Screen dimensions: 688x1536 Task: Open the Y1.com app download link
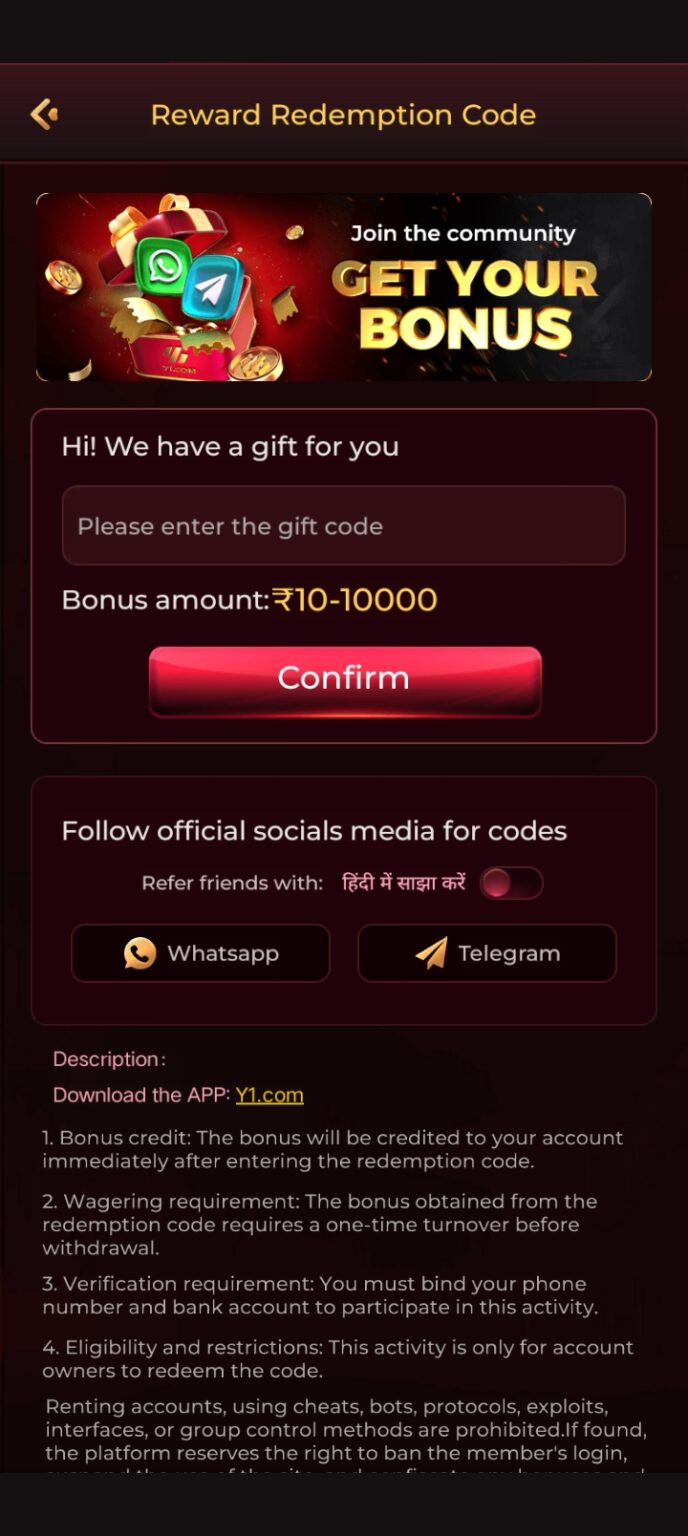(269, 1095)
